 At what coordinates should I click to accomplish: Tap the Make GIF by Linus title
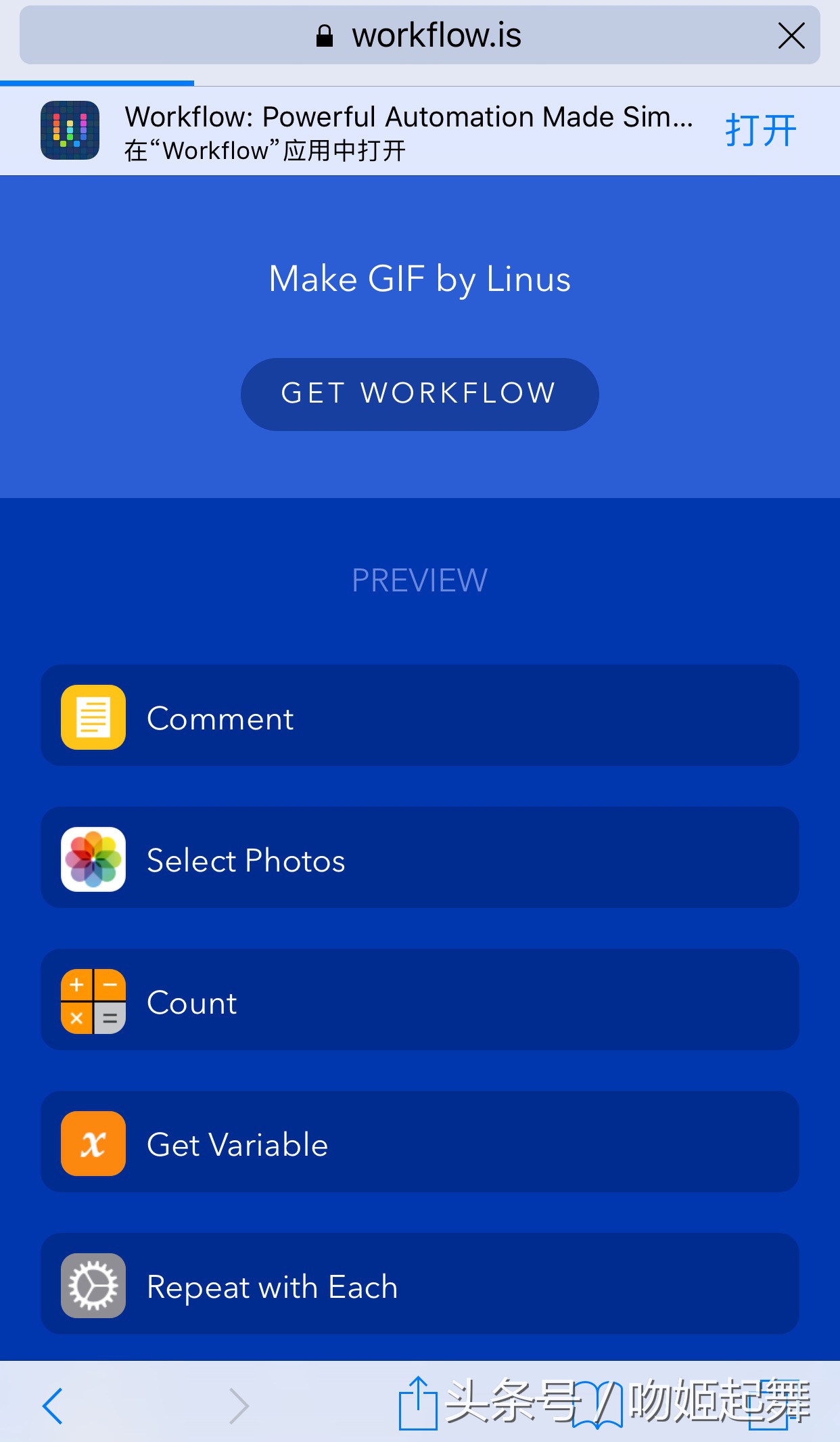click(419, 278)
